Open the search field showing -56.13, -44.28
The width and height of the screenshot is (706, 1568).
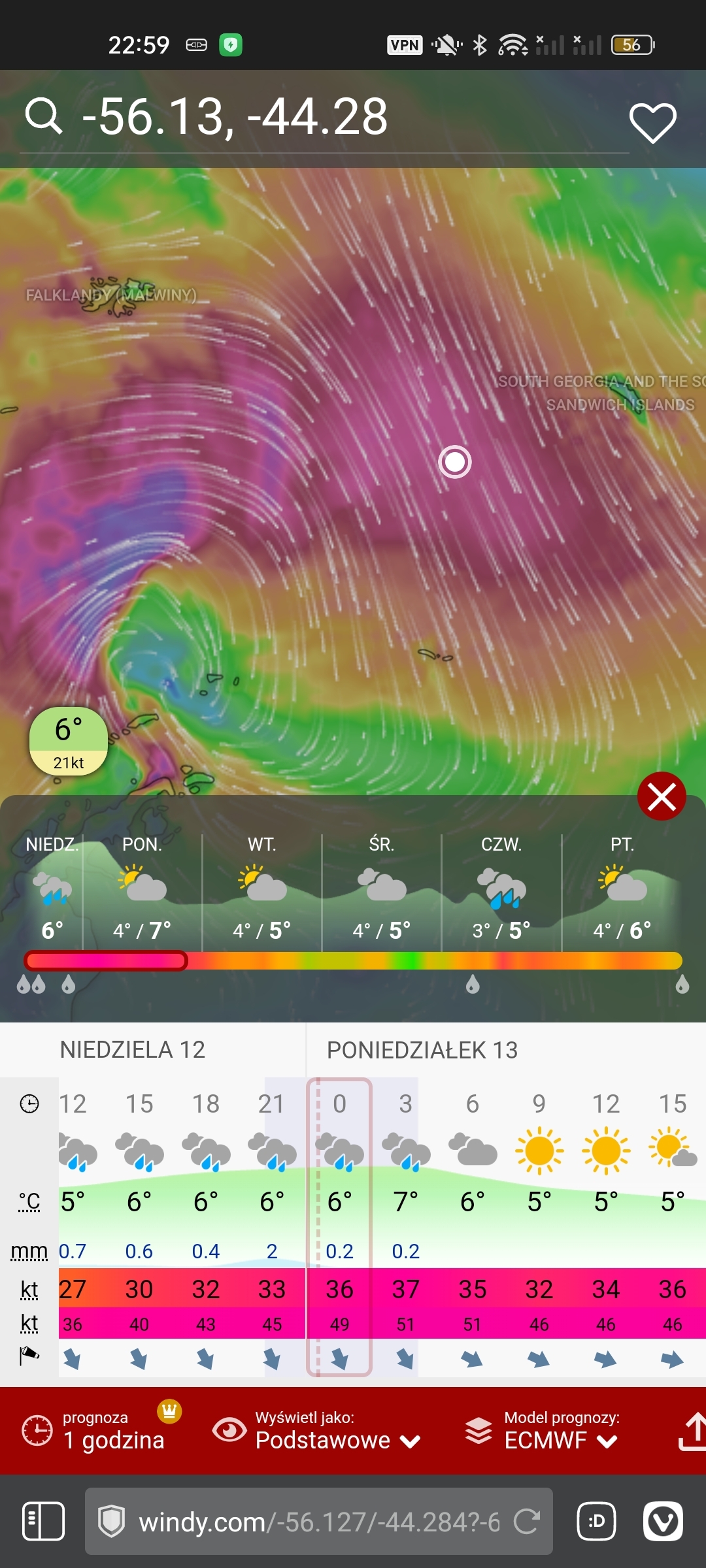coord(235,118)
